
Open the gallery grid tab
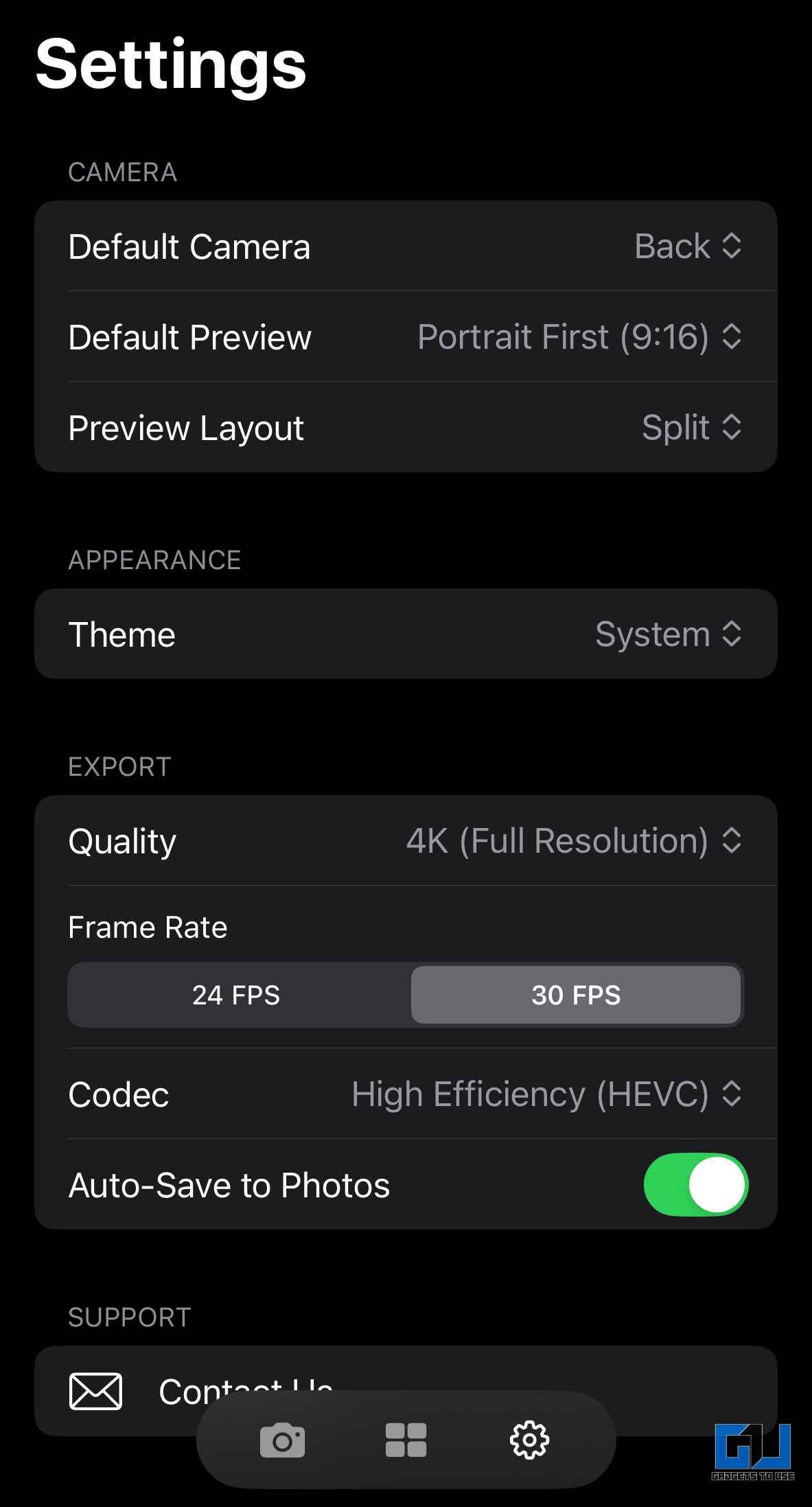pos(406,1440)
